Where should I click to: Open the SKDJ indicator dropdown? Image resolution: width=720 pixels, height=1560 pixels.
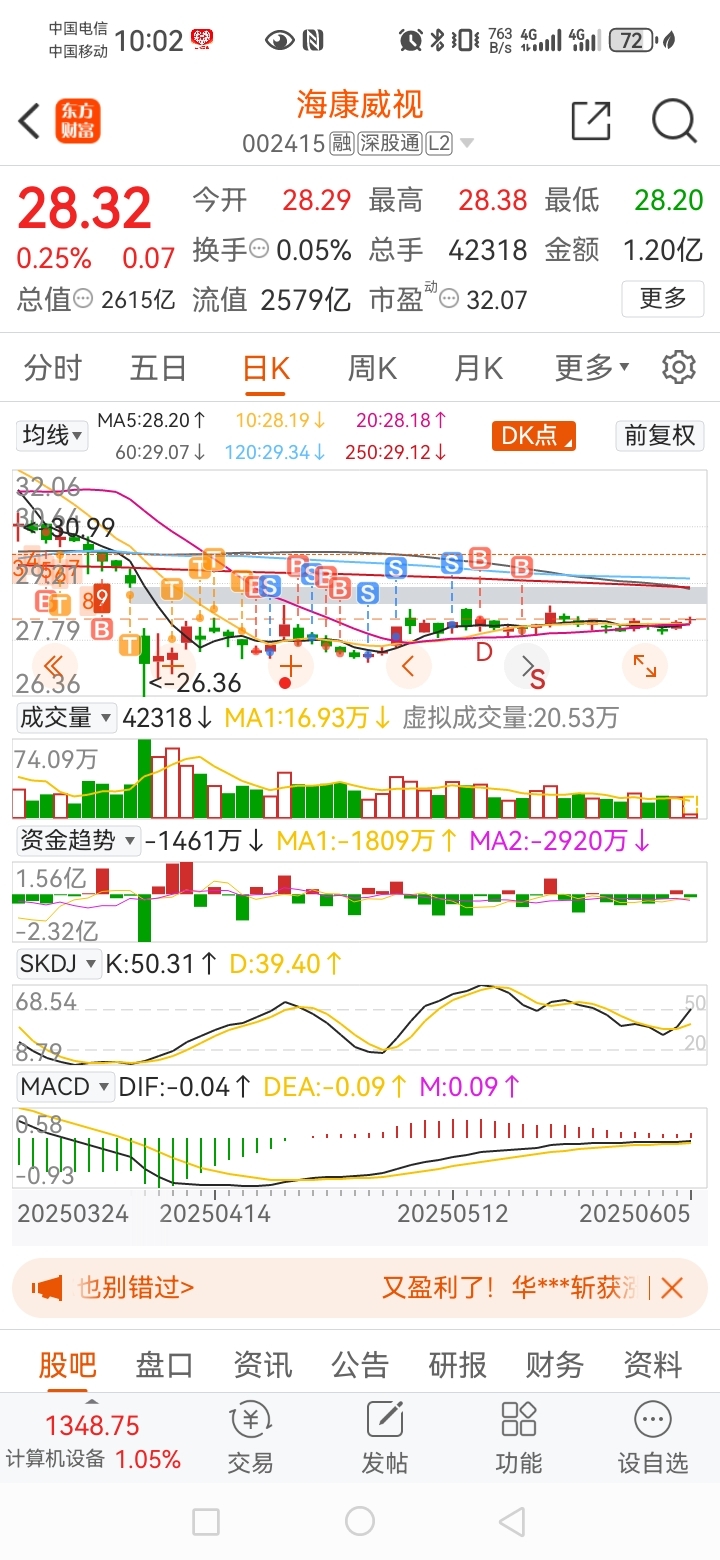[59, 964]
